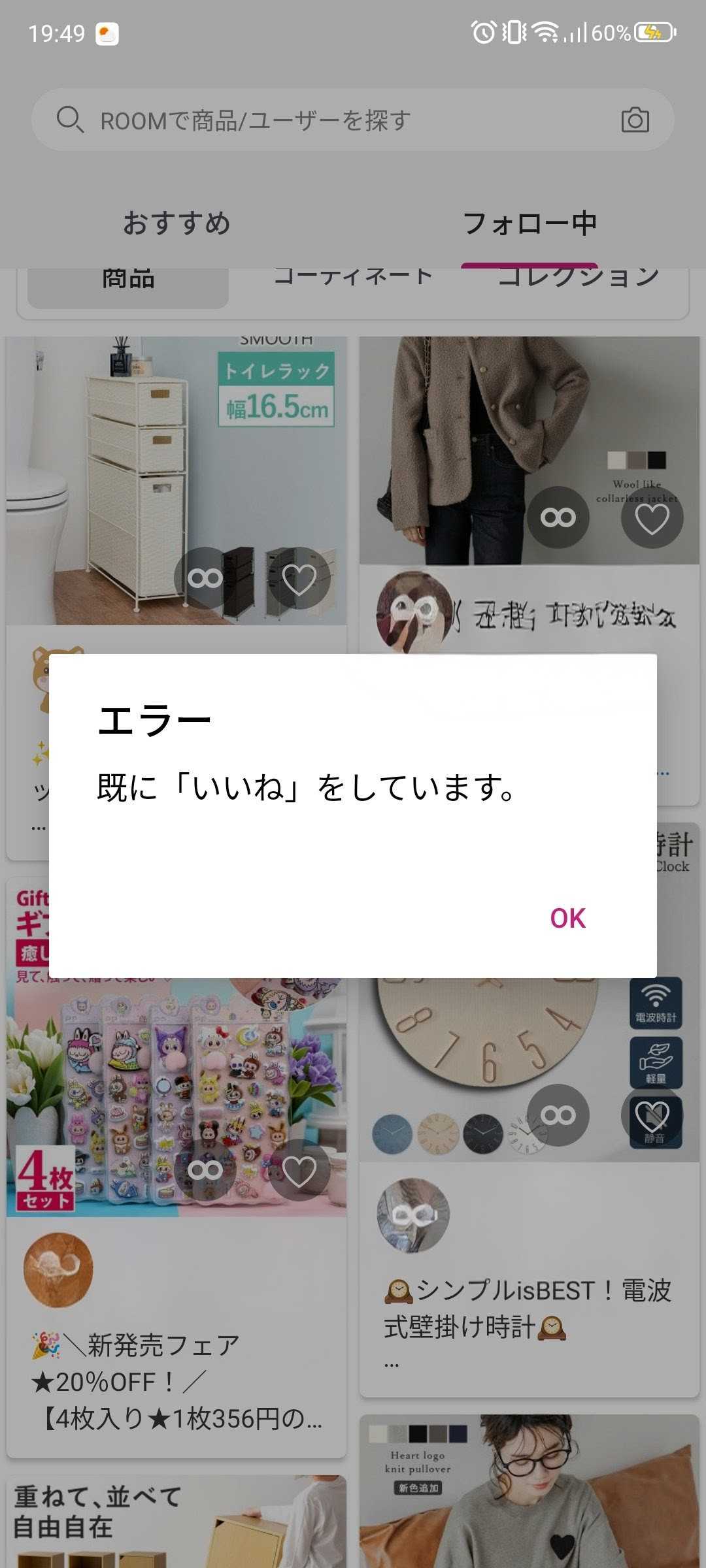This screenshot has height=1568, width=706.
Task: Like the トイレラック storage rack item
Action: [x=299, y=578]
